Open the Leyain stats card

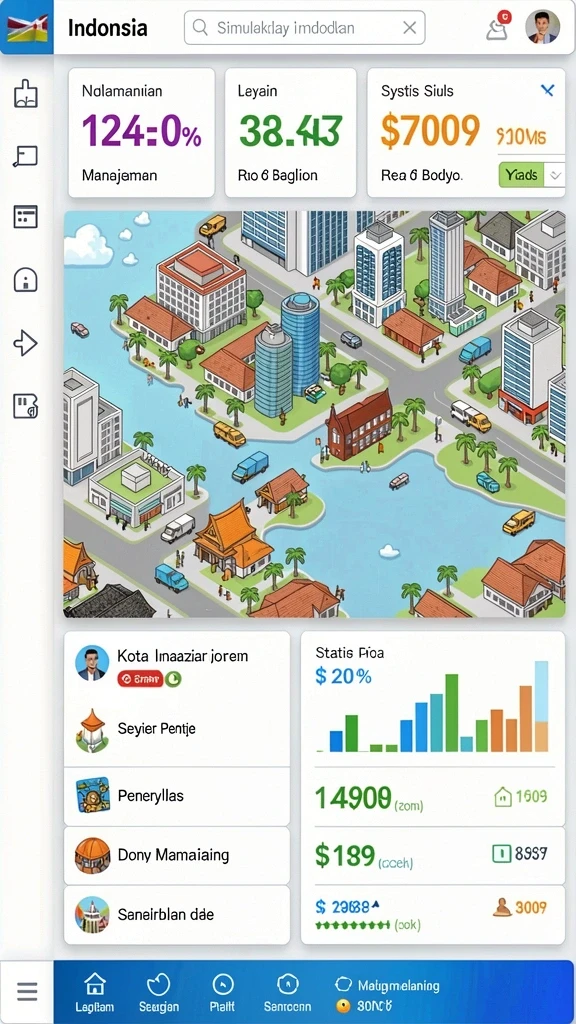291,133
